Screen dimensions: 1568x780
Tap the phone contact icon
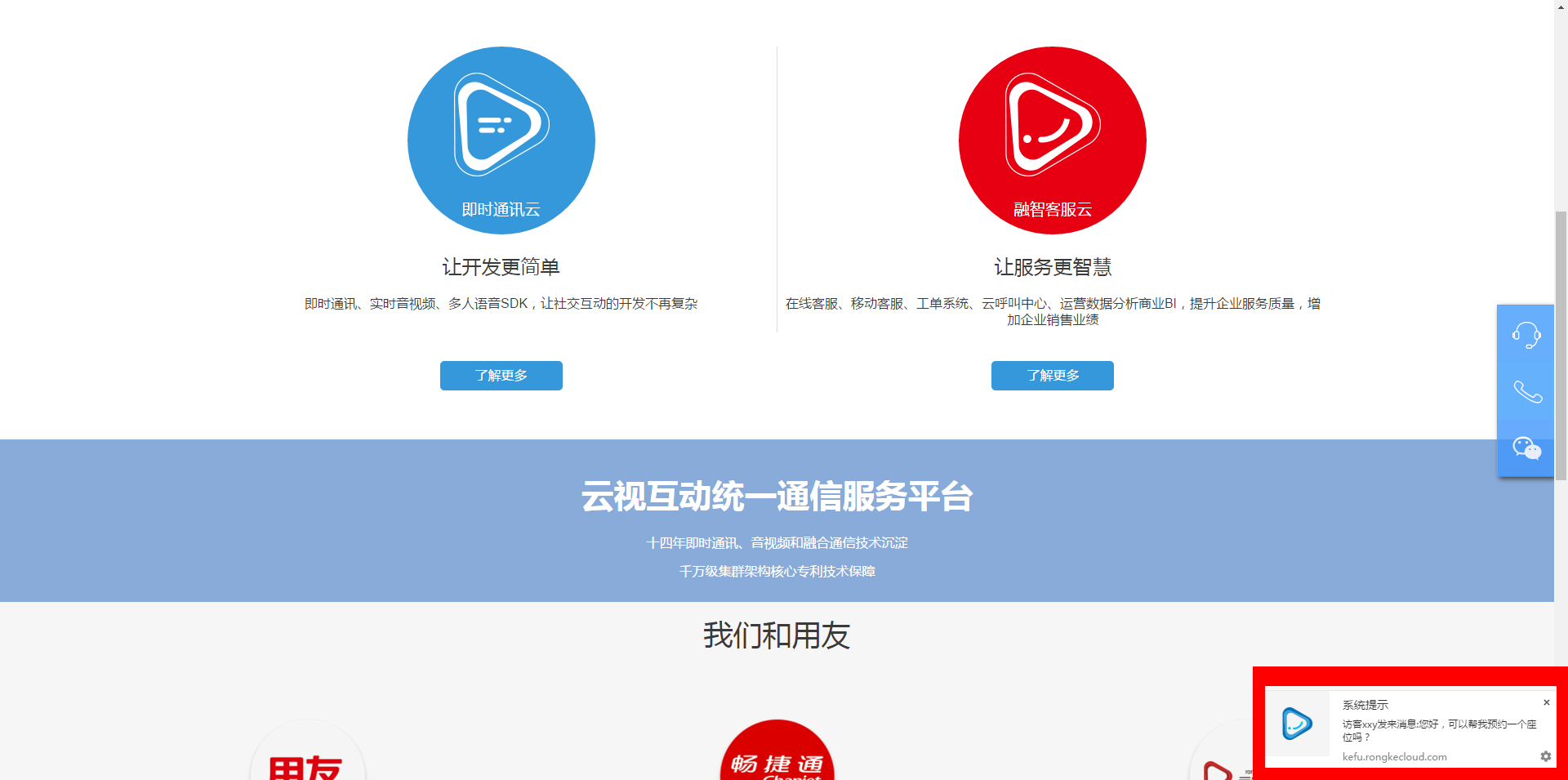1526,392
